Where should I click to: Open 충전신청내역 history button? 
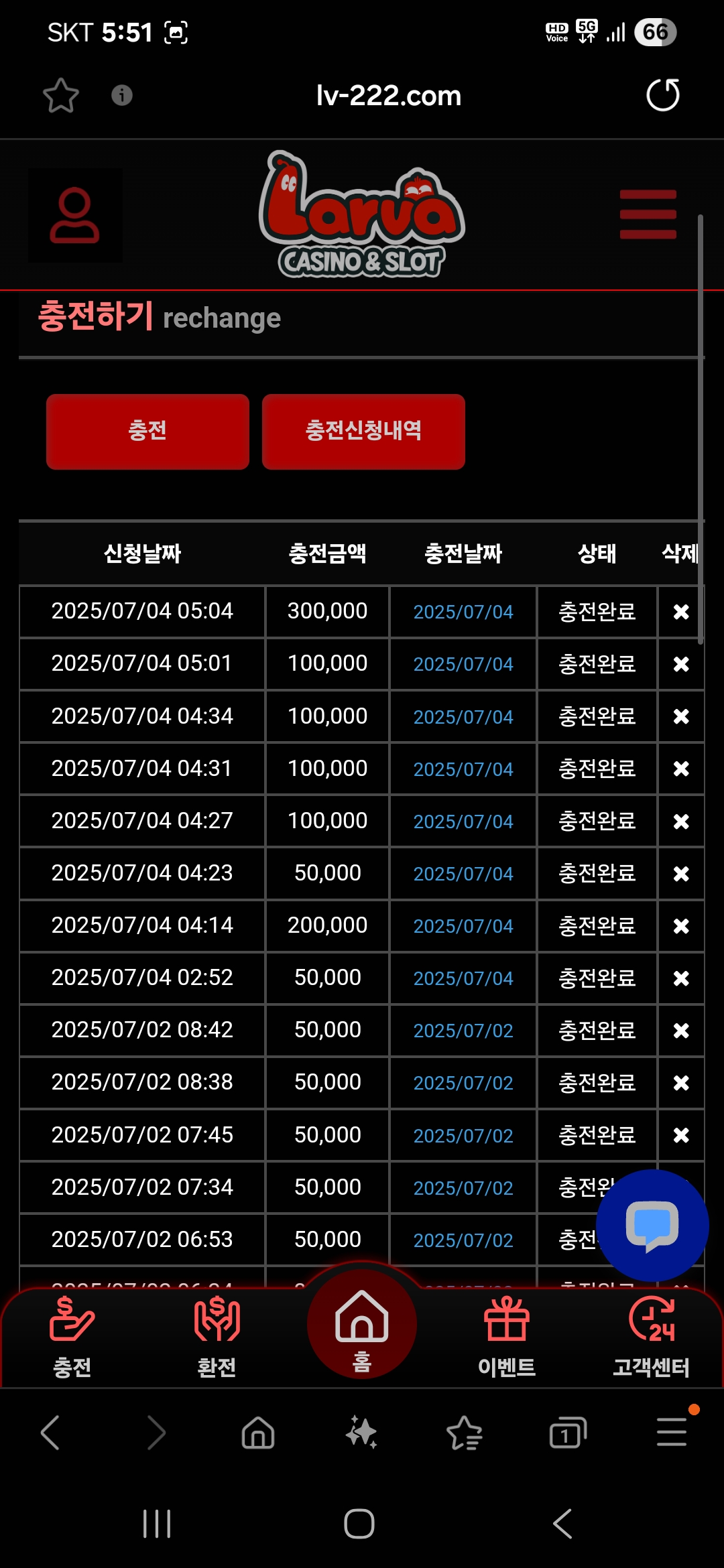coord(363,431)
